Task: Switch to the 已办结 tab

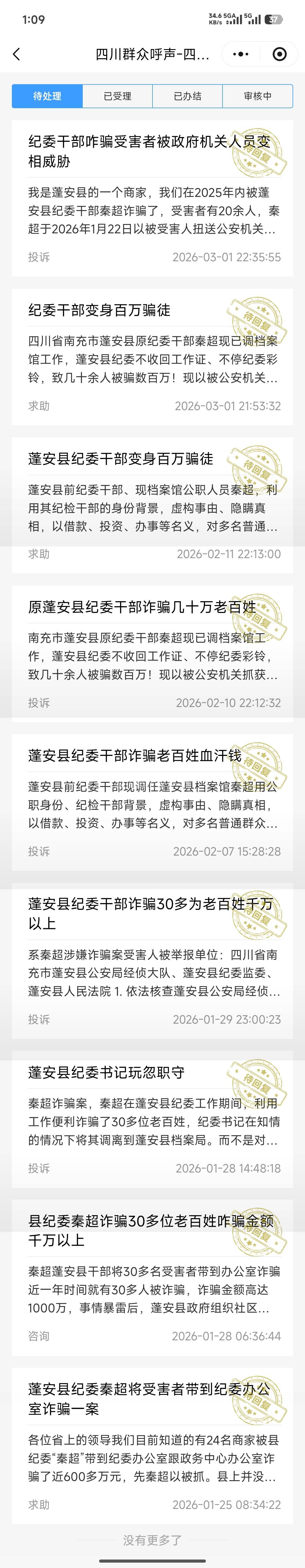Action: click(x=188, y=96)
